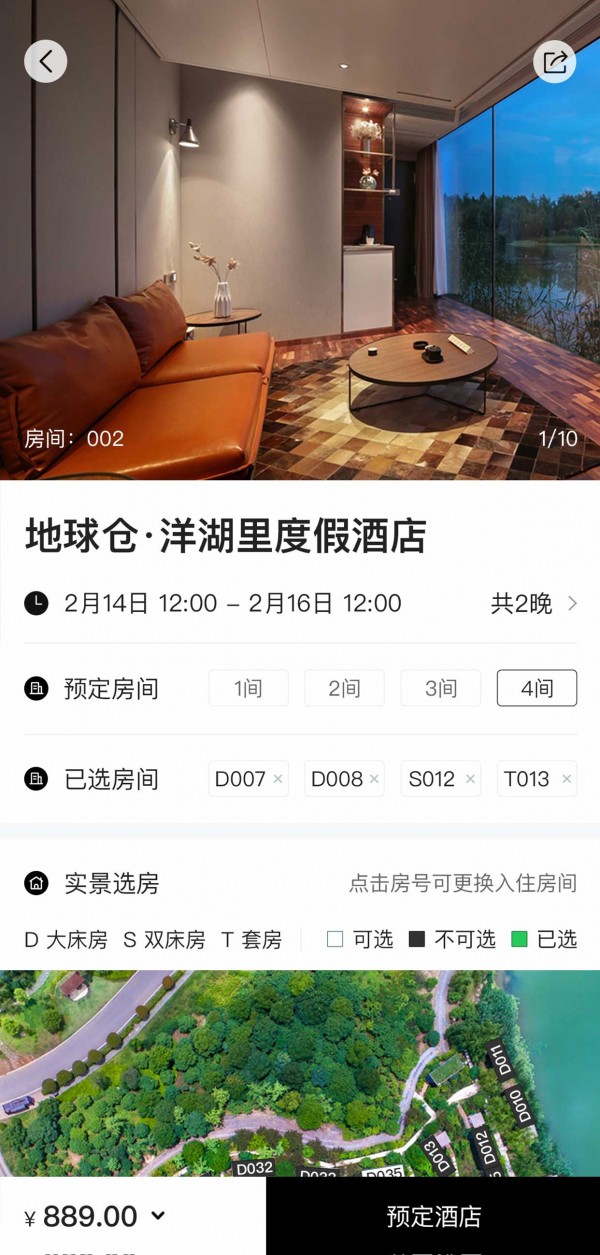This screenshot has width=600, height=1255.
Task: Book the hotel with 预定酒店
Action: point(433,1216)
